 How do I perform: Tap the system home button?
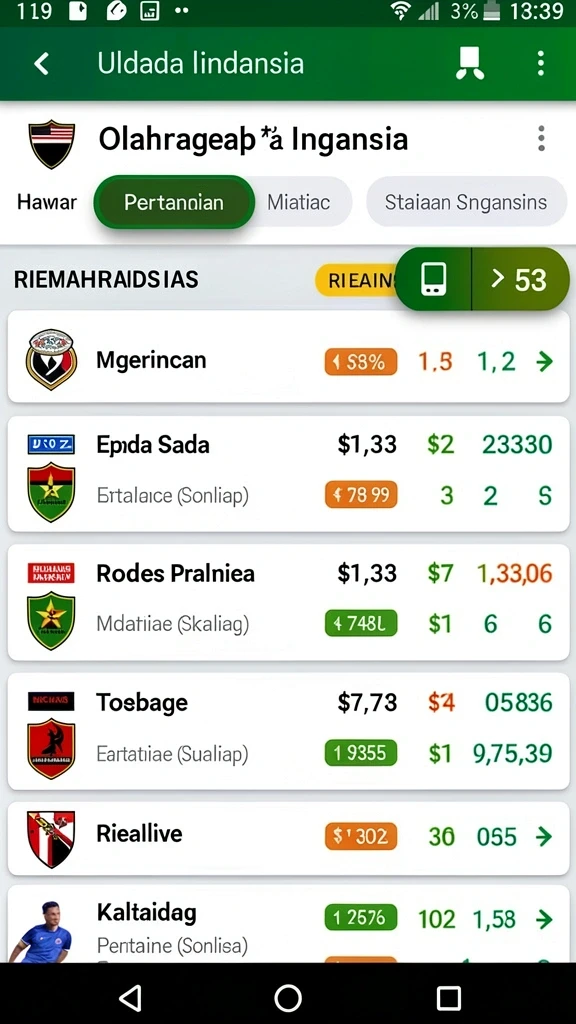pyautogui.click(x=288, y=998)
